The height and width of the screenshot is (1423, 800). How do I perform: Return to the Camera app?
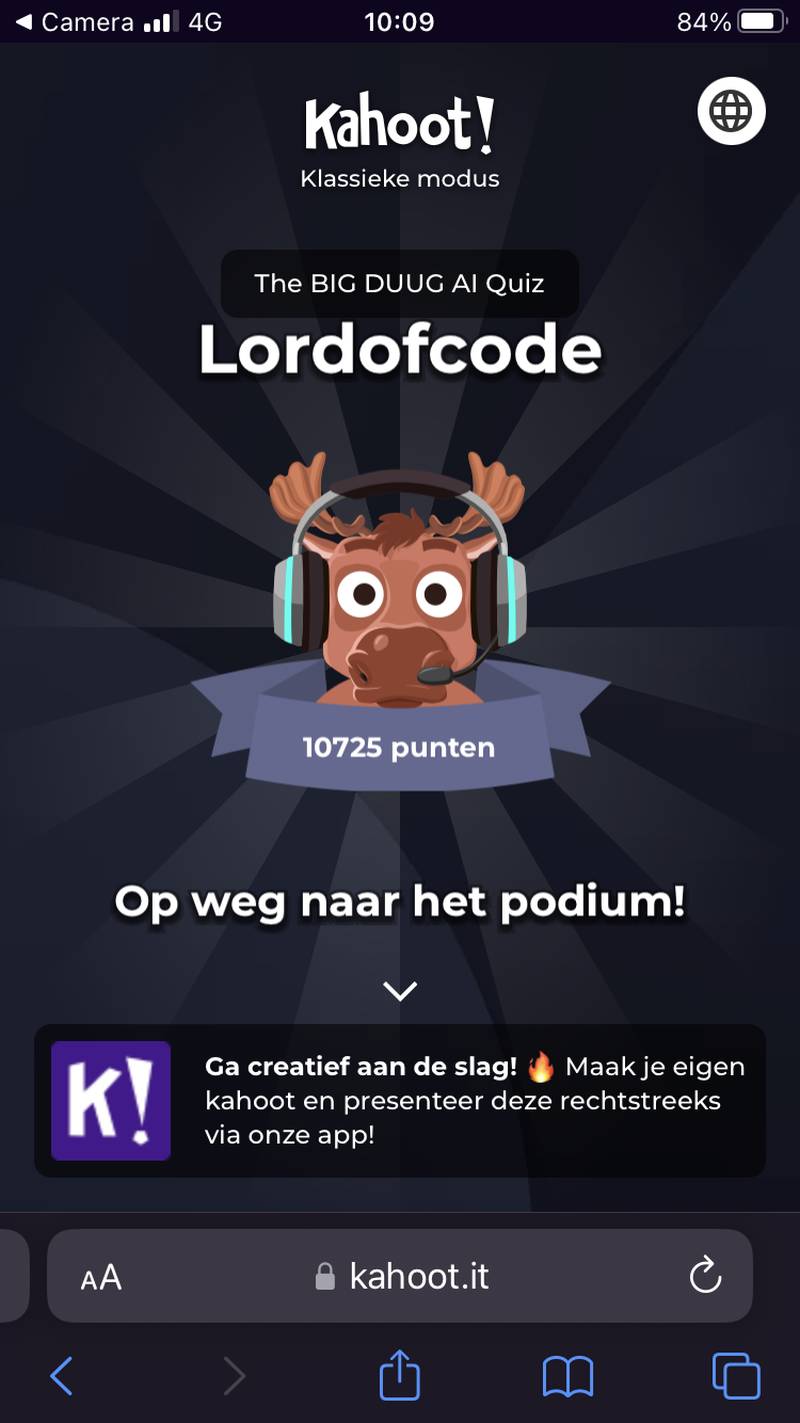(75, 21)
